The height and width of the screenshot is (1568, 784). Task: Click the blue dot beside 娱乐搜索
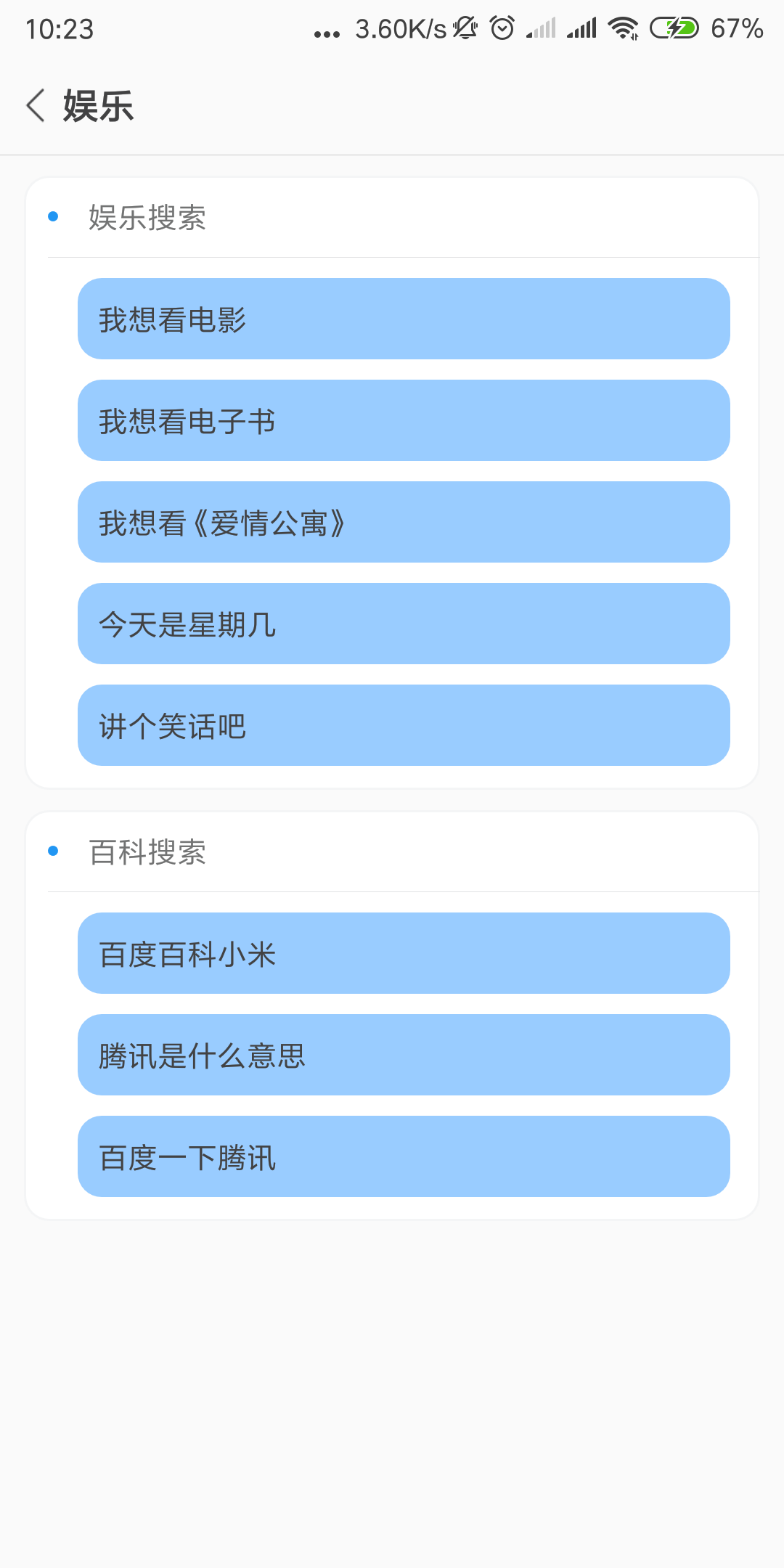click(x=52, y=217)
